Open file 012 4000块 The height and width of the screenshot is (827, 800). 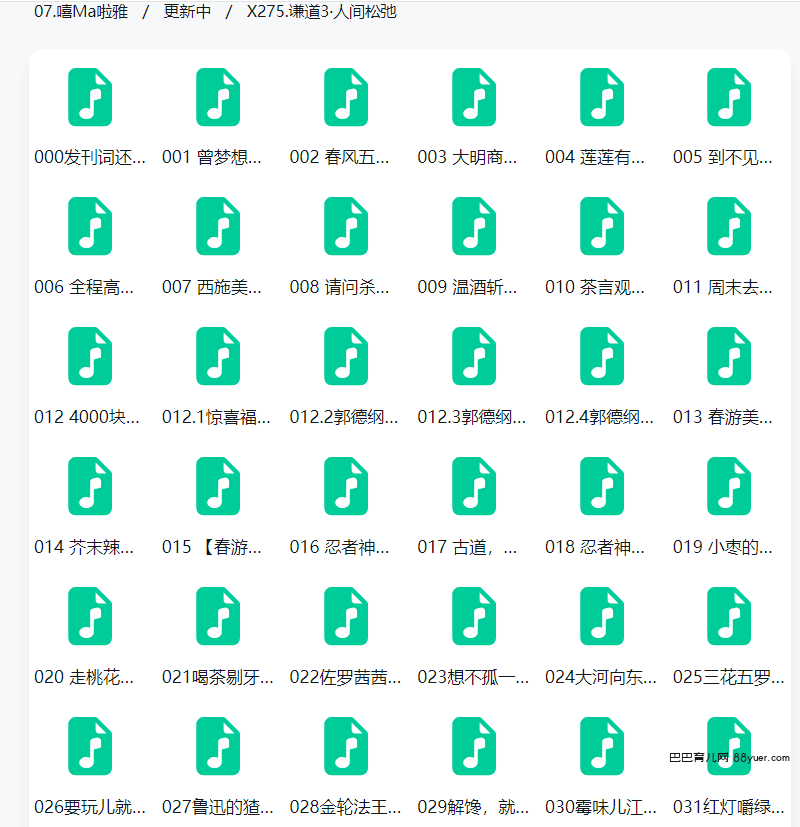point(90,357)
